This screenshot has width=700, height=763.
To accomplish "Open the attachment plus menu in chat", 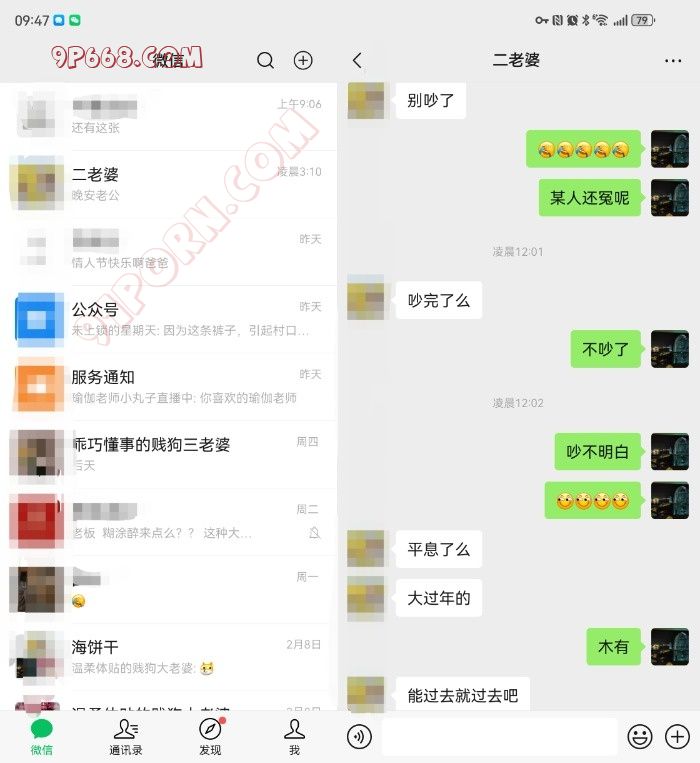I will (x=677, y=737).
